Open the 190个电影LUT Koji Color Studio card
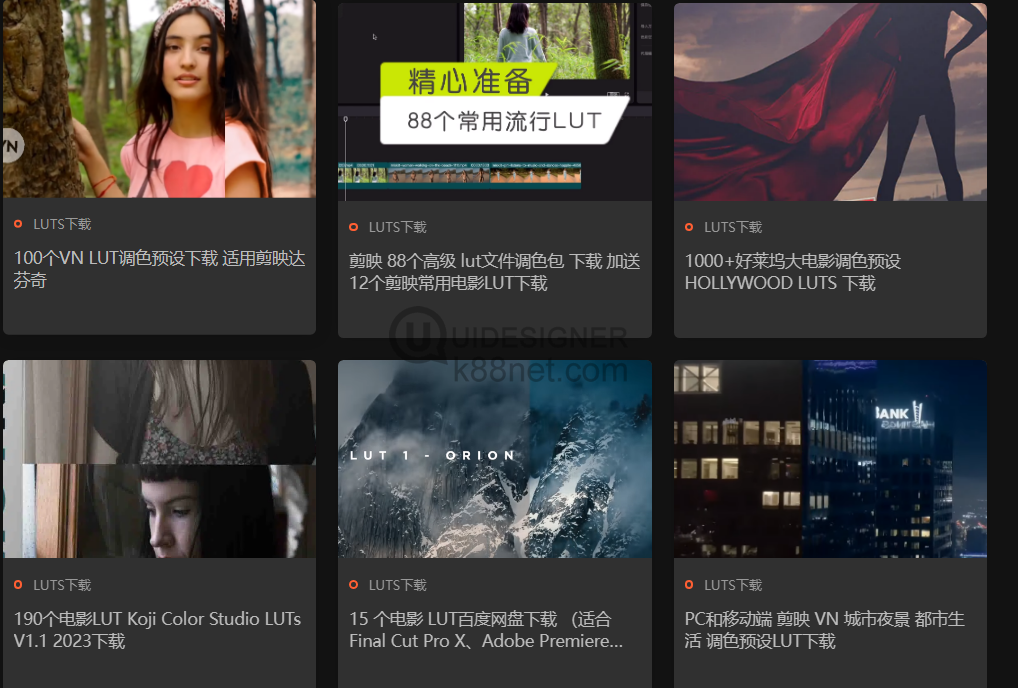The width and height of the screenshot is (1018, 688). coord(157,630)
